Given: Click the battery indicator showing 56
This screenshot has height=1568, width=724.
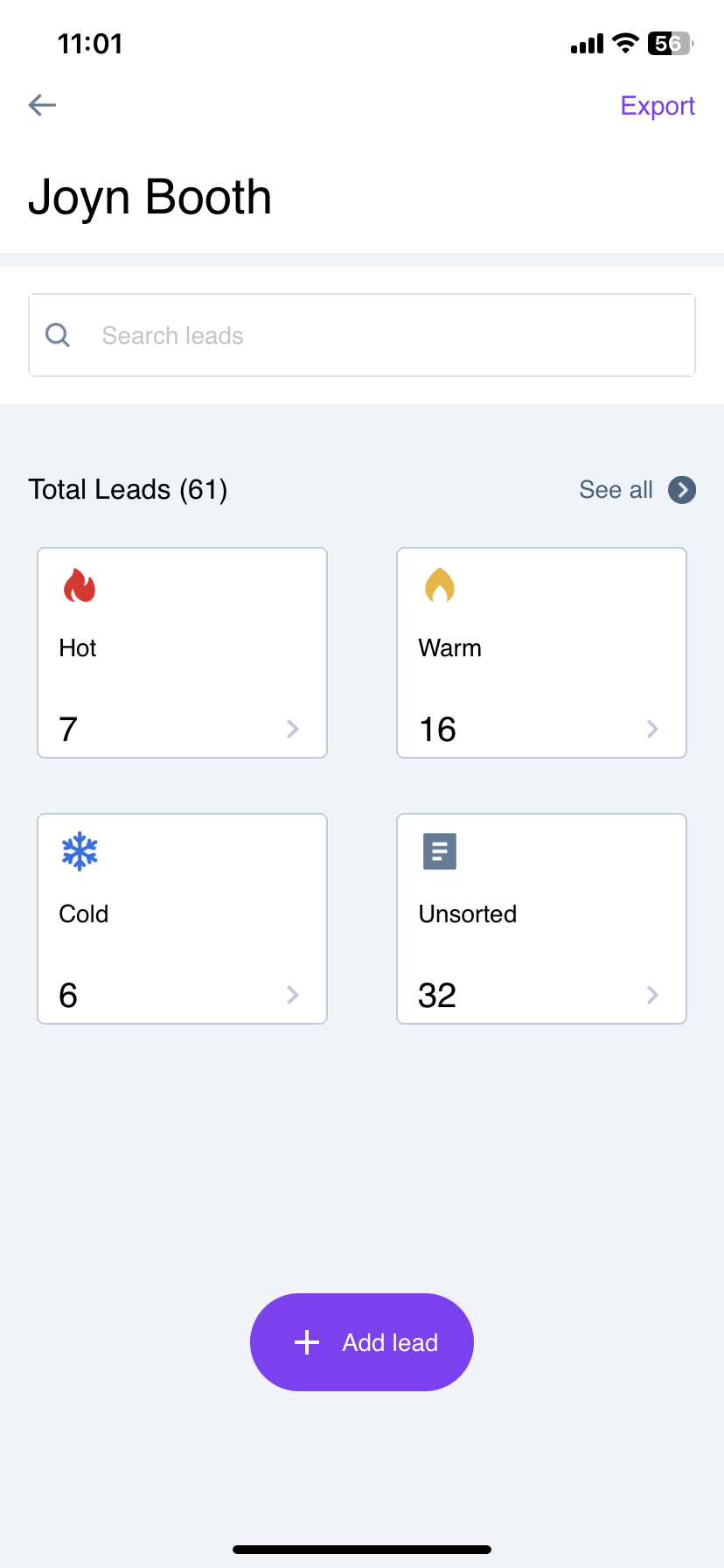Looking at the screenshot, I should click(667, 43).
